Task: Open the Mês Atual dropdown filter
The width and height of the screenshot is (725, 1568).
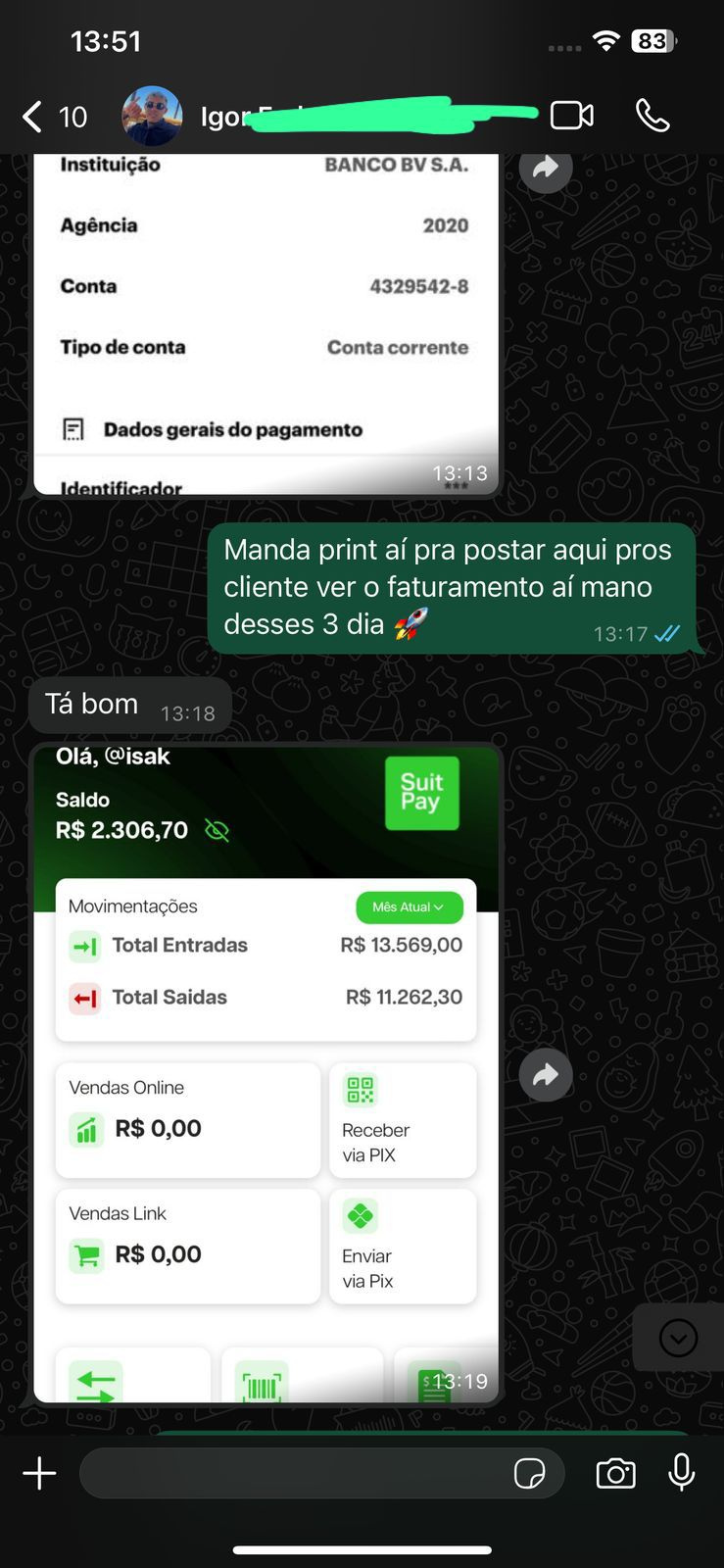Action: [409, 906]
